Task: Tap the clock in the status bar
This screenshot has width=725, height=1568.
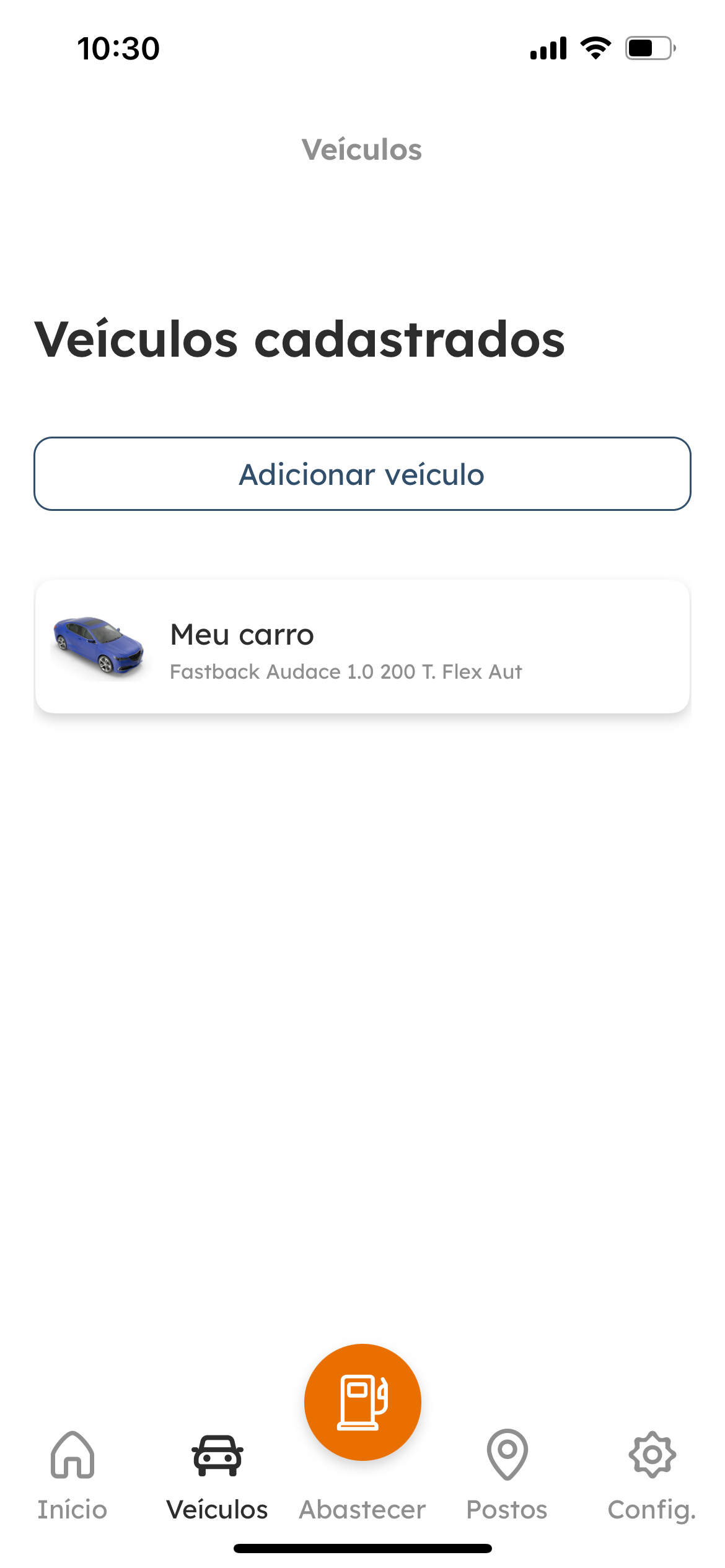Action: click(x=118, y=47)
